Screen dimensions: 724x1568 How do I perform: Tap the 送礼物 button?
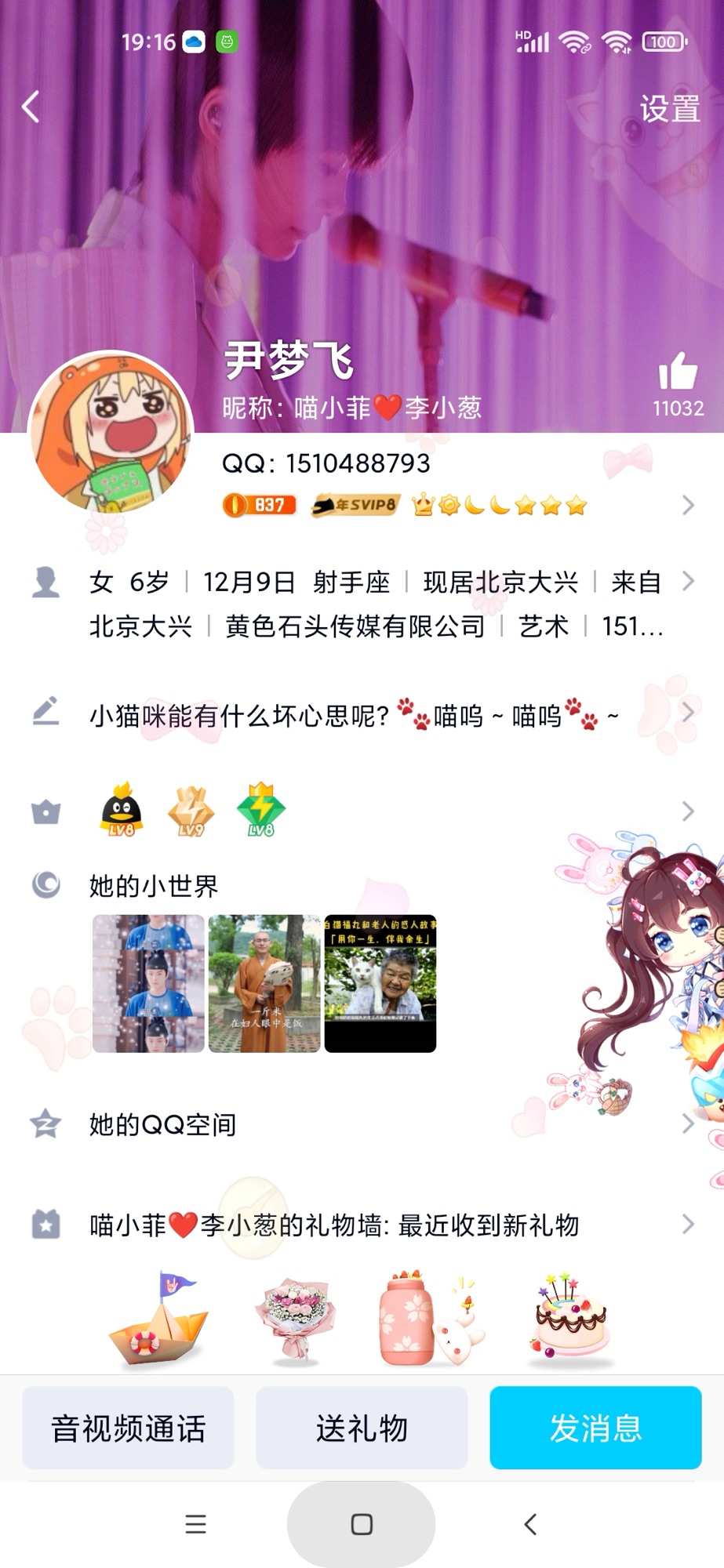click(362, 1428)
